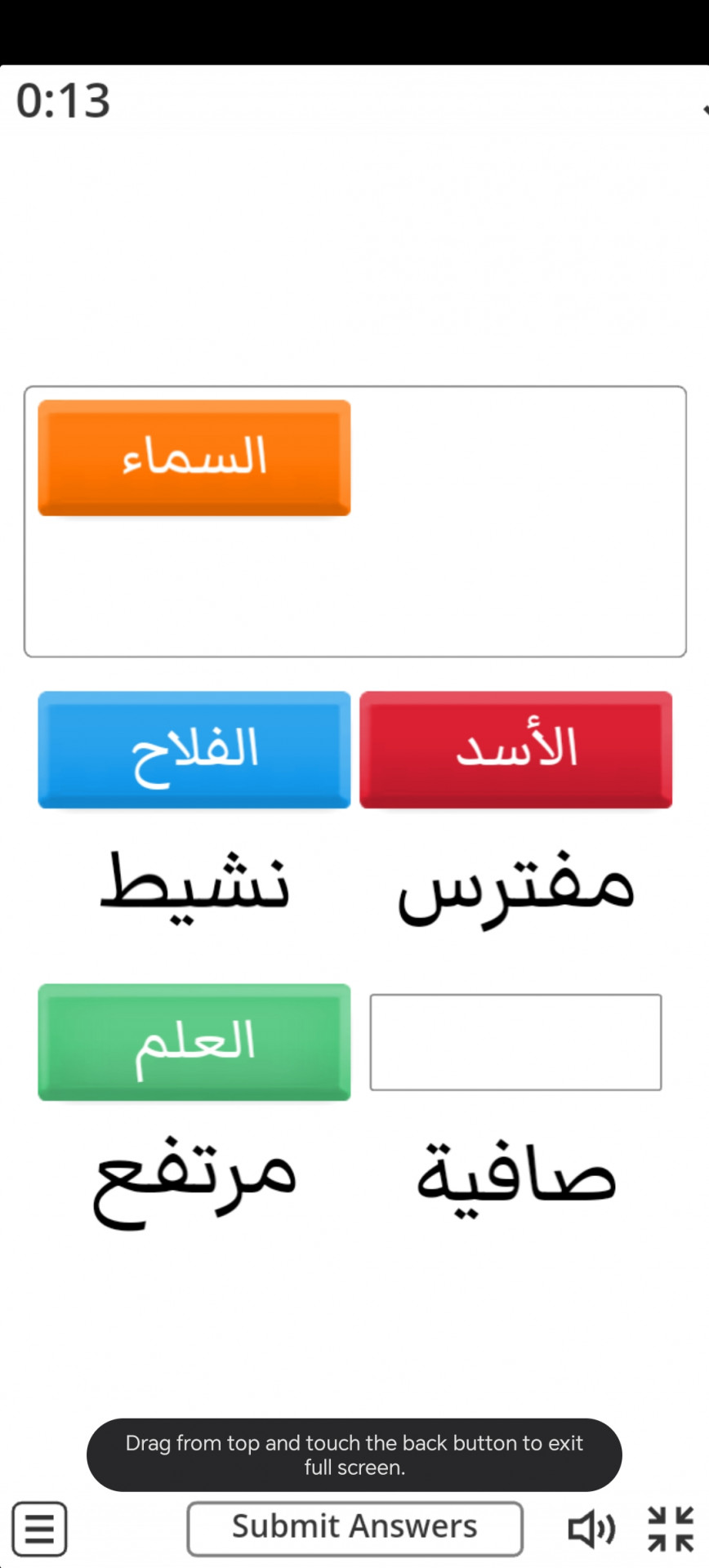Tap the red الأسد tile
This screenshot has height=1568, width=709.
click(x=515, y=750)
